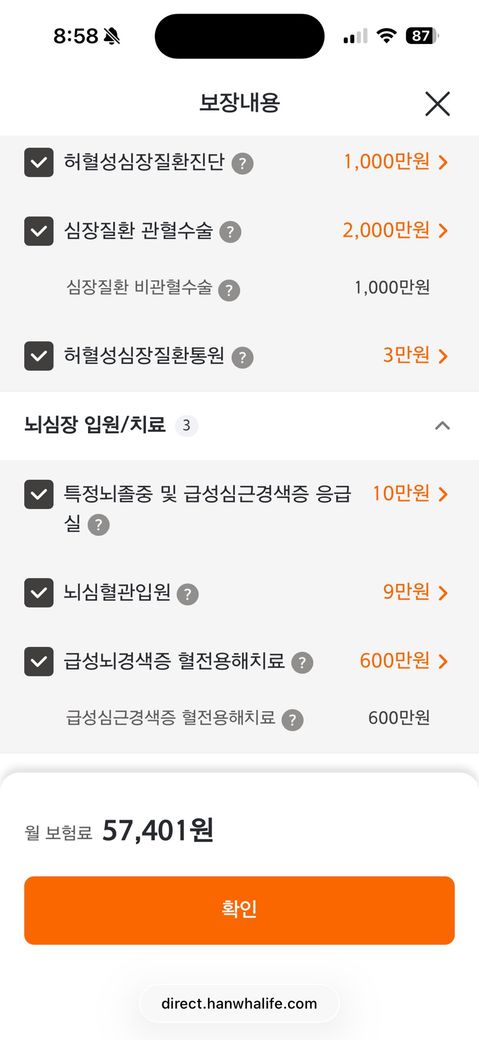Uncheck the 허혈성심장질환통원 checkbox
Screen dimensions: 479x1040
[x=38, y=356]
